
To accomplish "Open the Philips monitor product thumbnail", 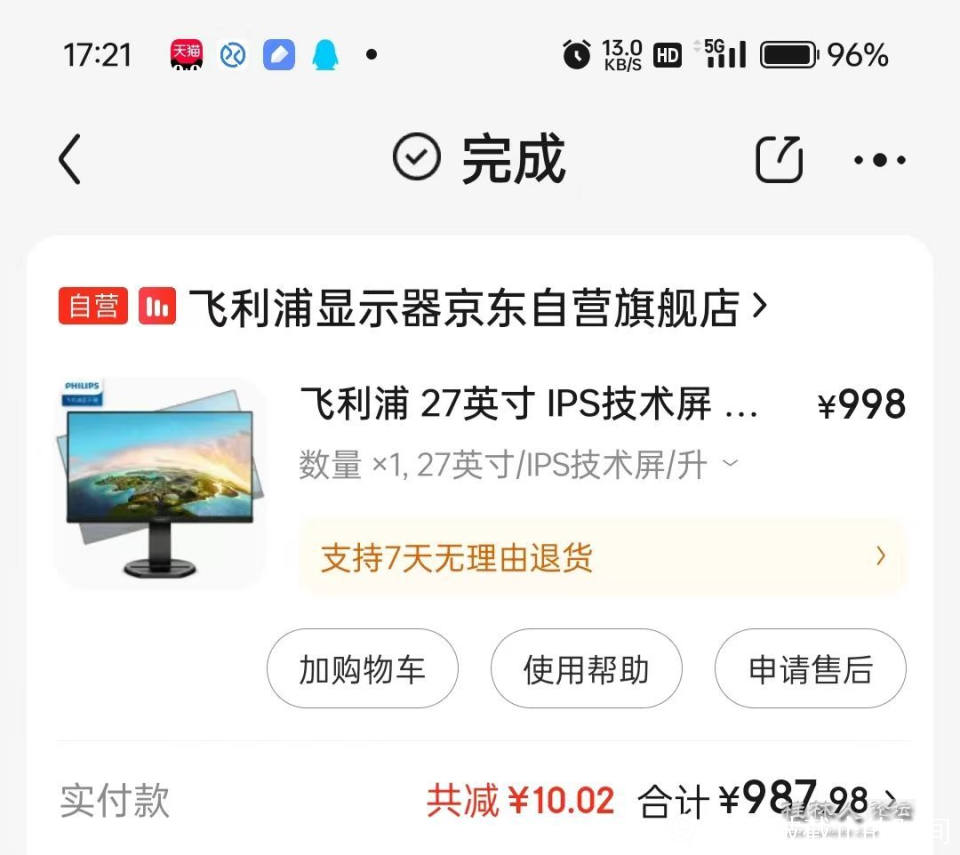I will coord(160,482).
